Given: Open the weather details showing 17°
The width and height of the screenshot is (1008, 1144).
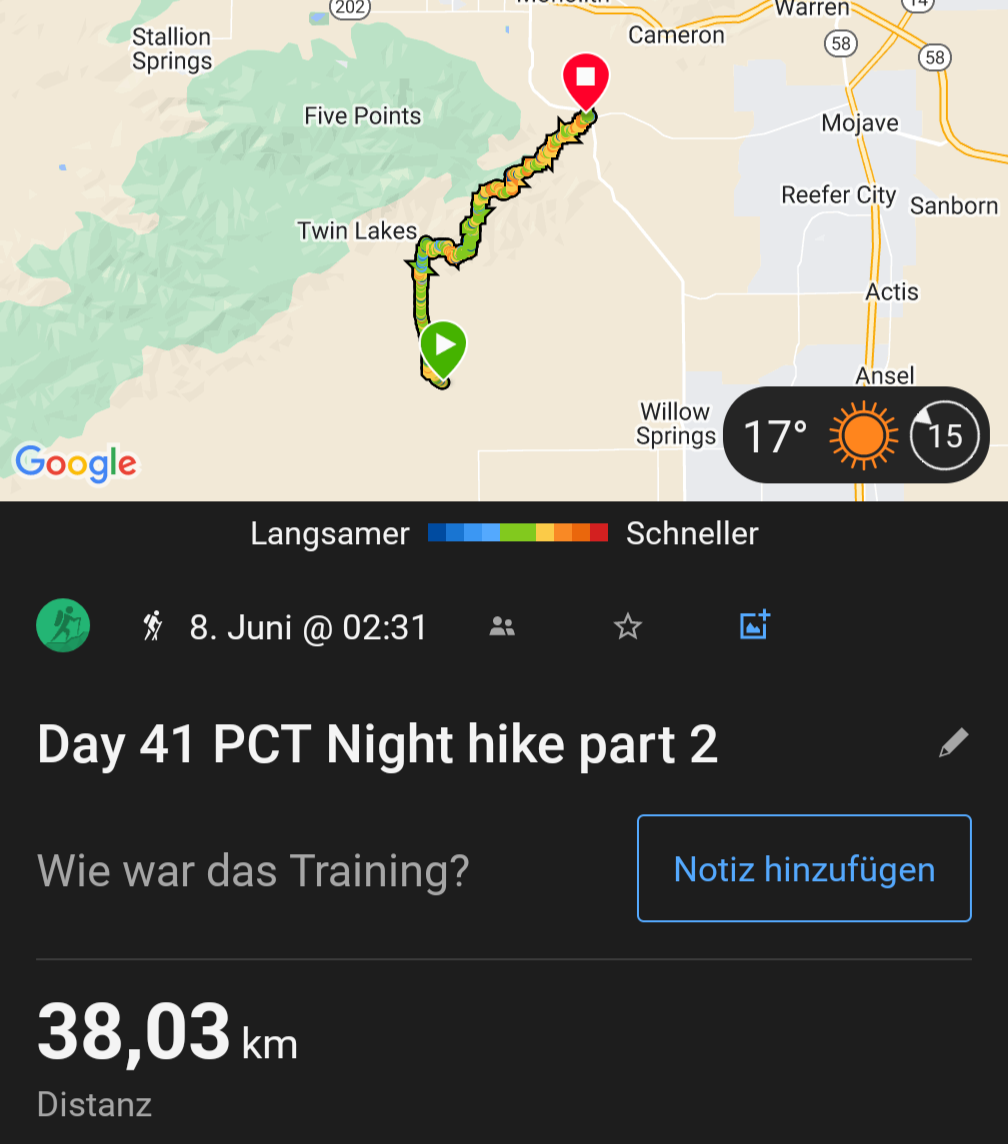Looking at the screenshot, I should 855,436.
